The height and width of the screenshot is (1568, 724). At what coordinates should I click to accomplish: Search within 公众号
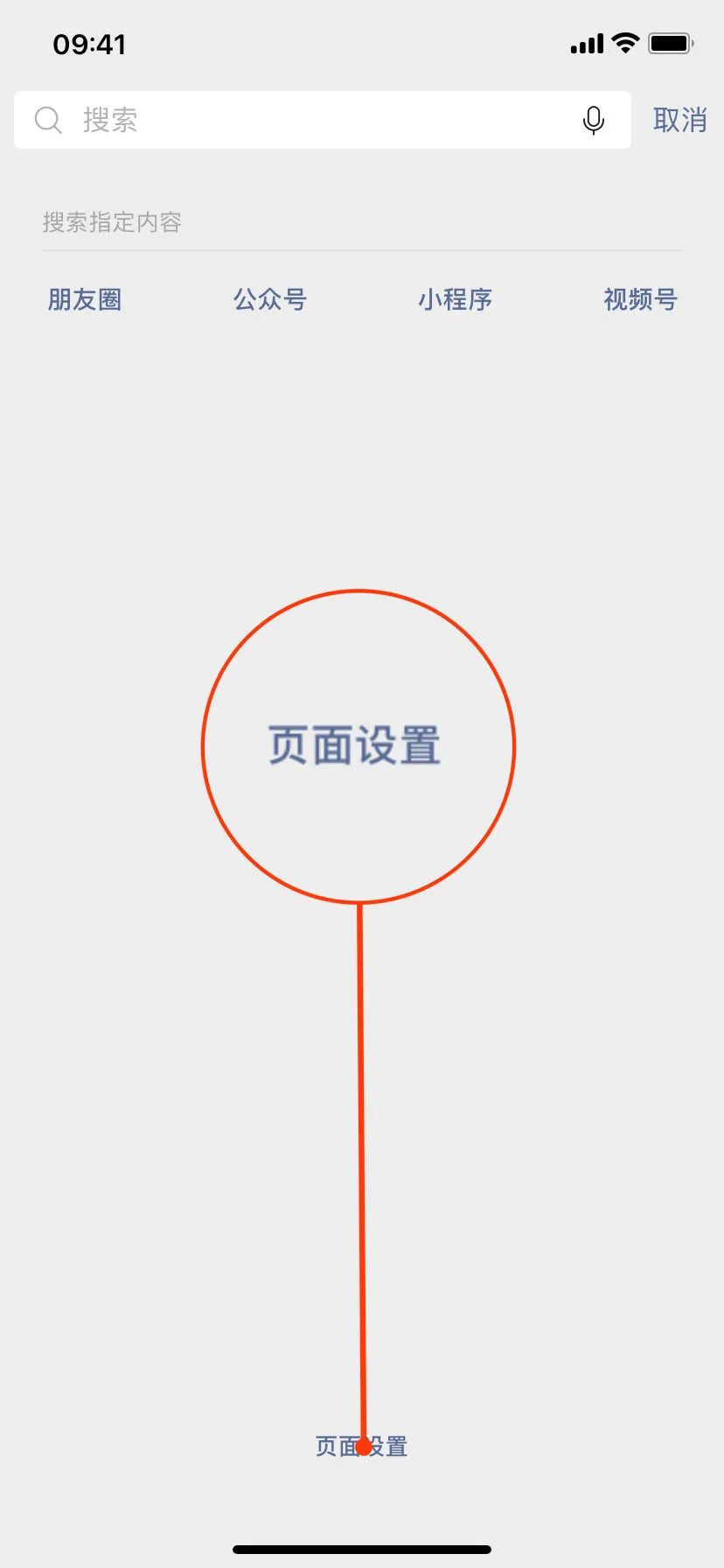tap(269, 300)
